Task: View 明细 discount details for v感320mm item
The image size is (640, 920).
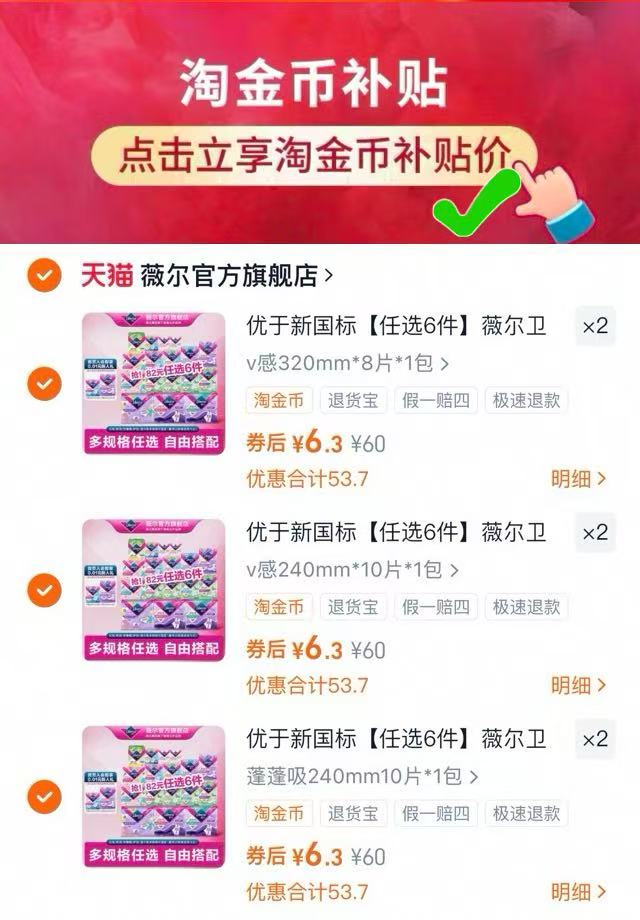Action: coord(578,479)
